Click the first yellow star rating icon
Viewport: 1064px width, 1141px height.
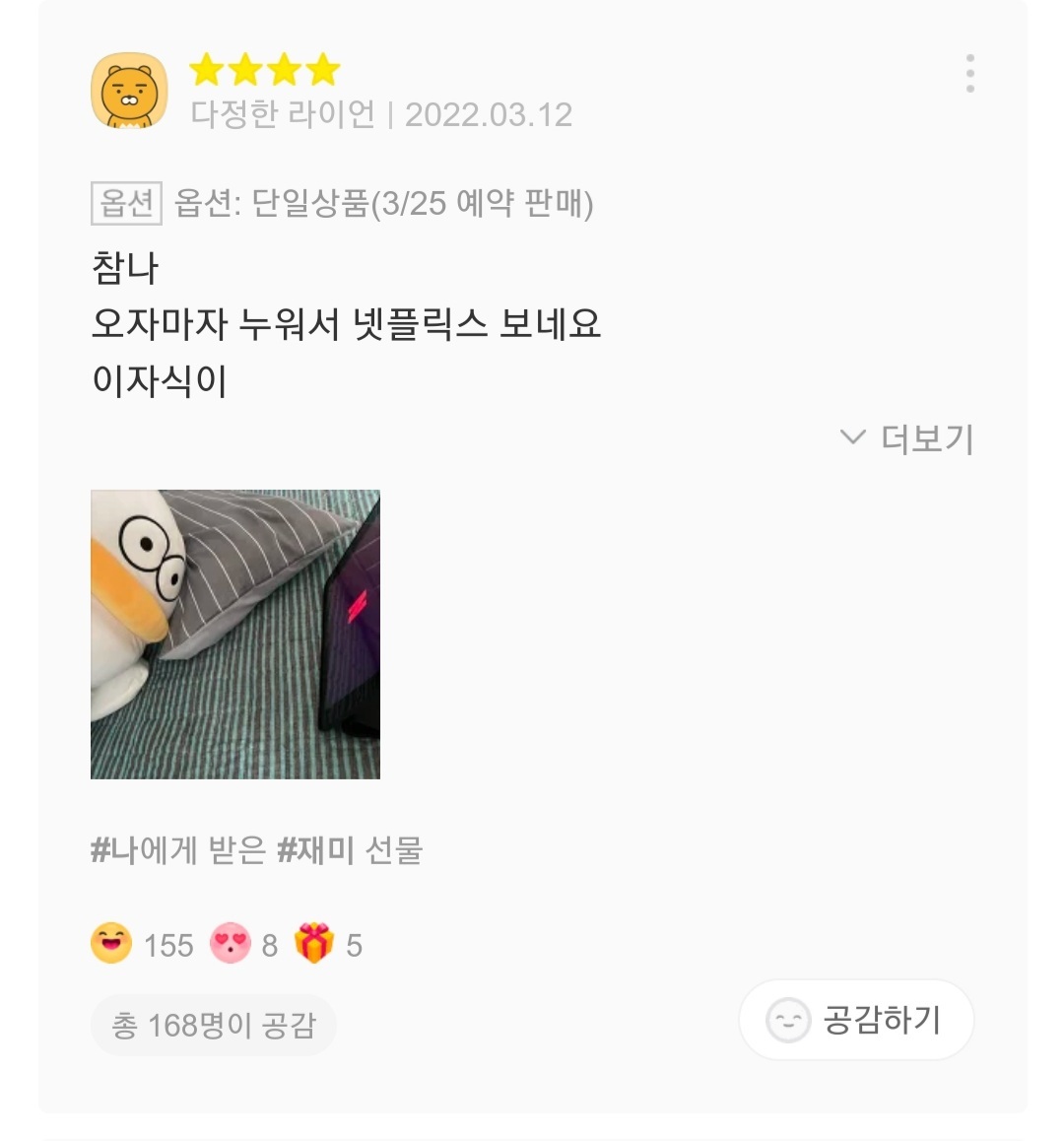click(204, 69)
